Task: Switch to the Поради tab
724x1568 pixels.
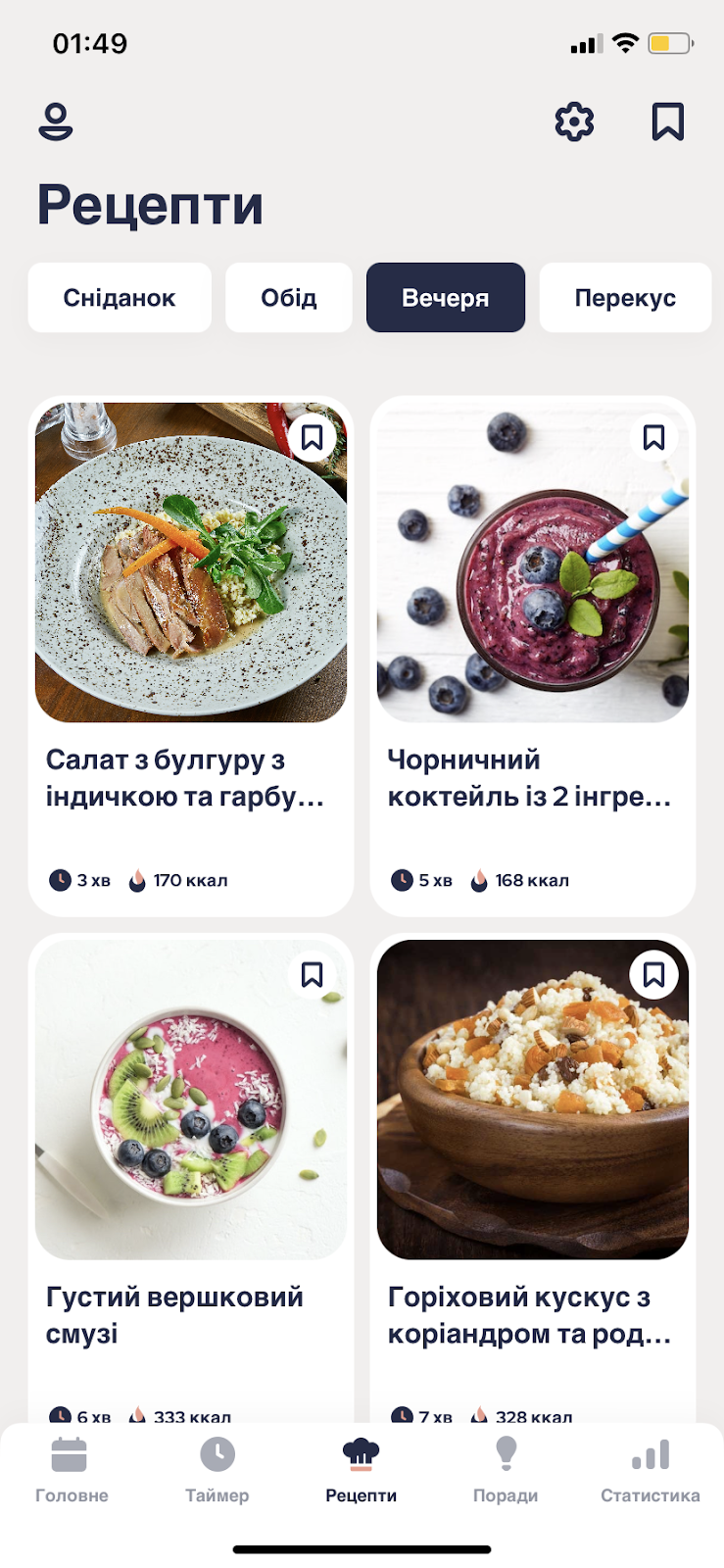Action: (x=506, y=1470)
